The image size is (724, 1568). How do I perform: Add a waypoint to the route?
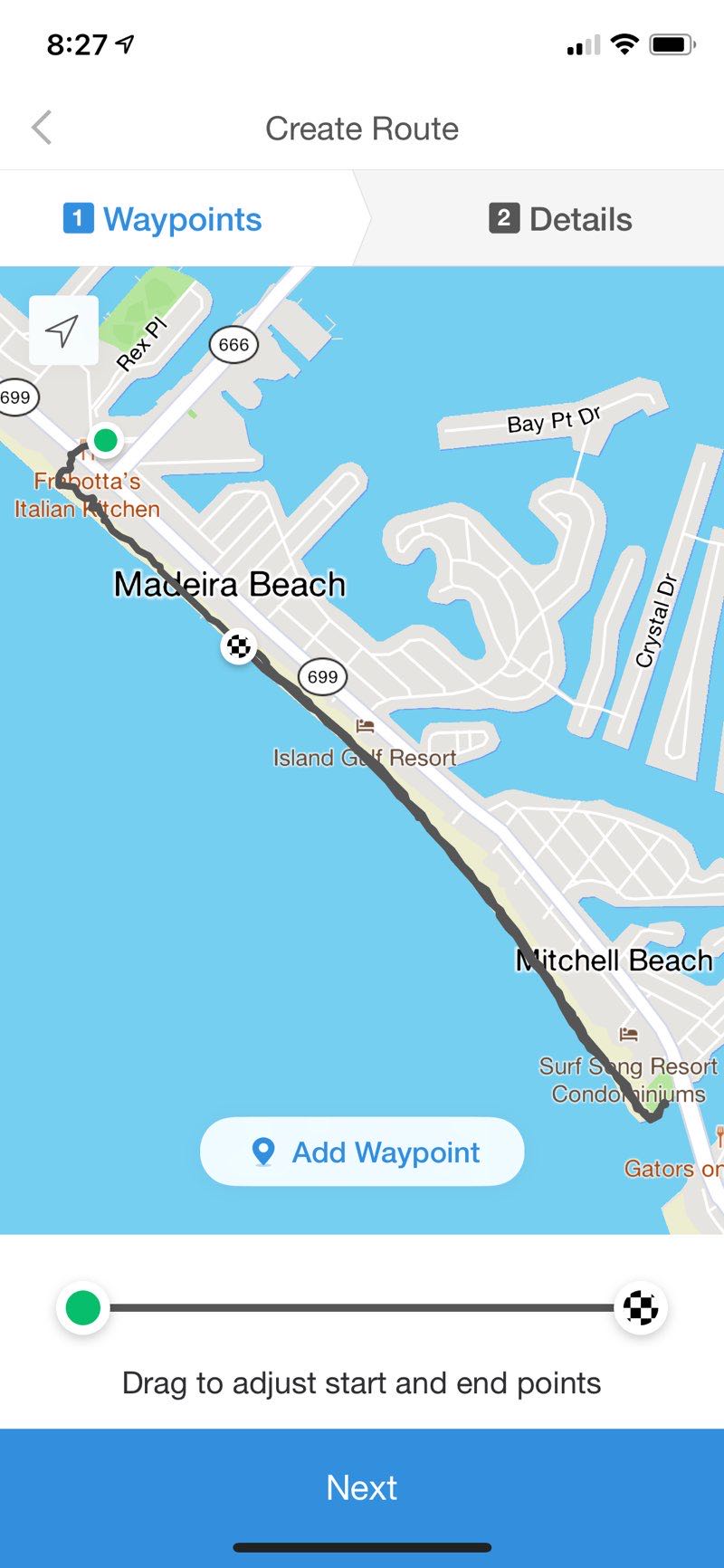[362, 1152]
